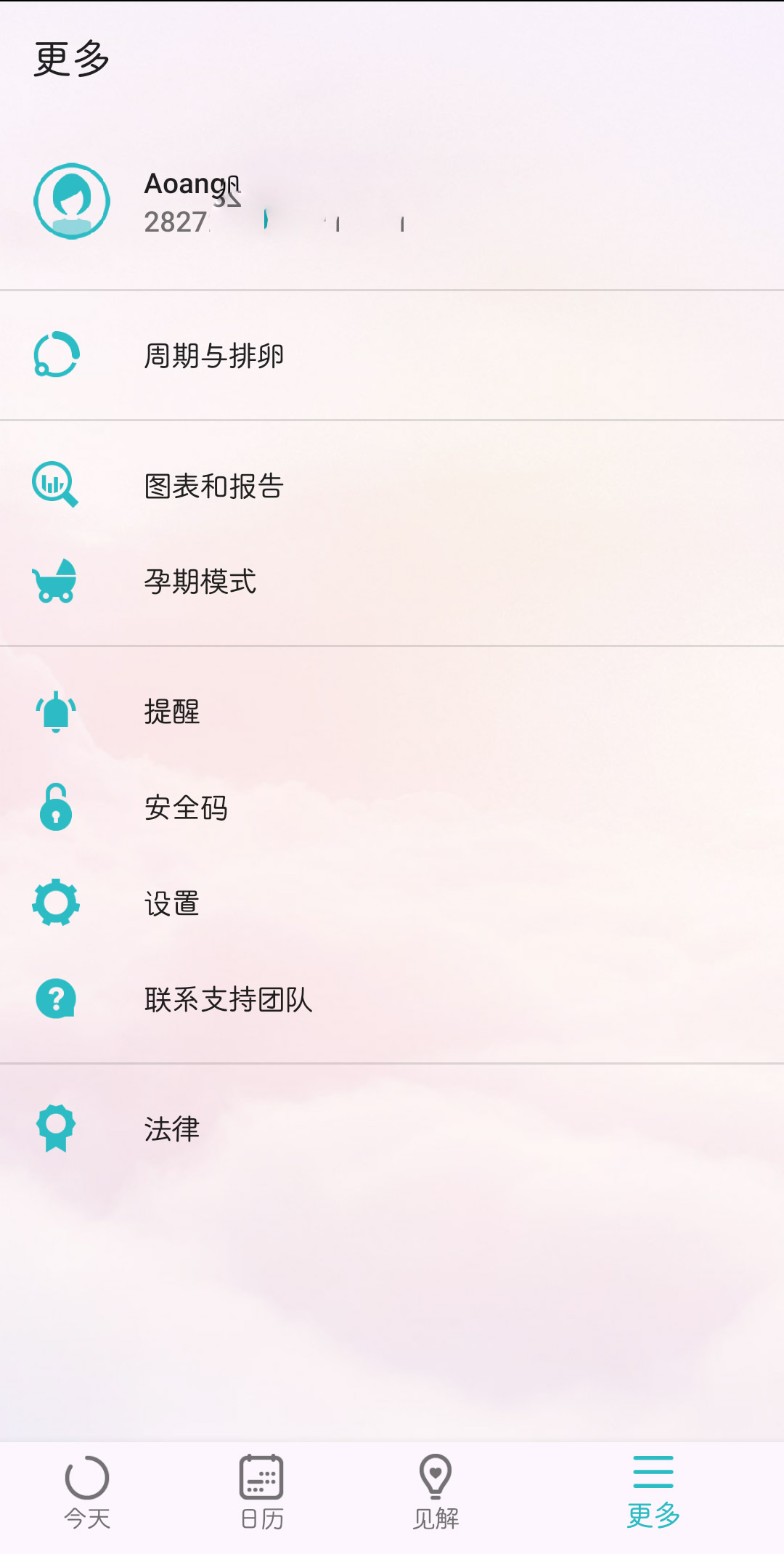Click the support question mark icon

pos(54,998)
